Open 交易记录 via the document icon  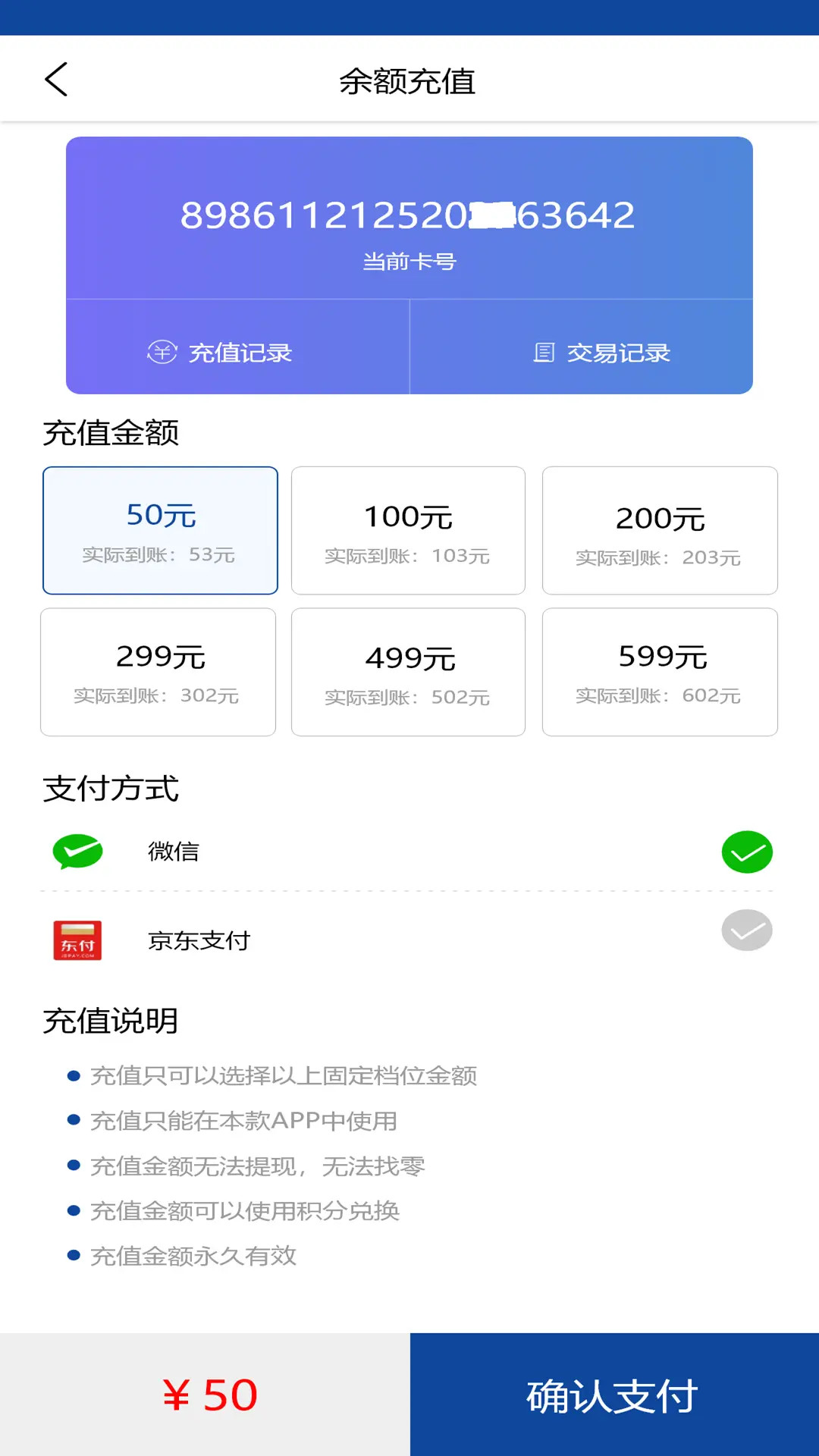544,351
